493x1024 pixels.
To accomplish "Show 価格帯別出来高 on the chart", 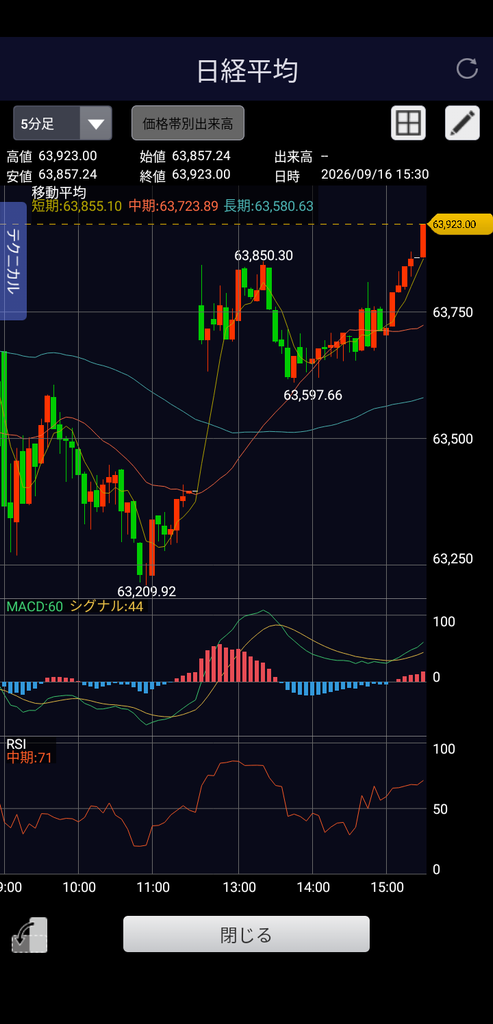I will pyautogui.click(x=188, y=123).
